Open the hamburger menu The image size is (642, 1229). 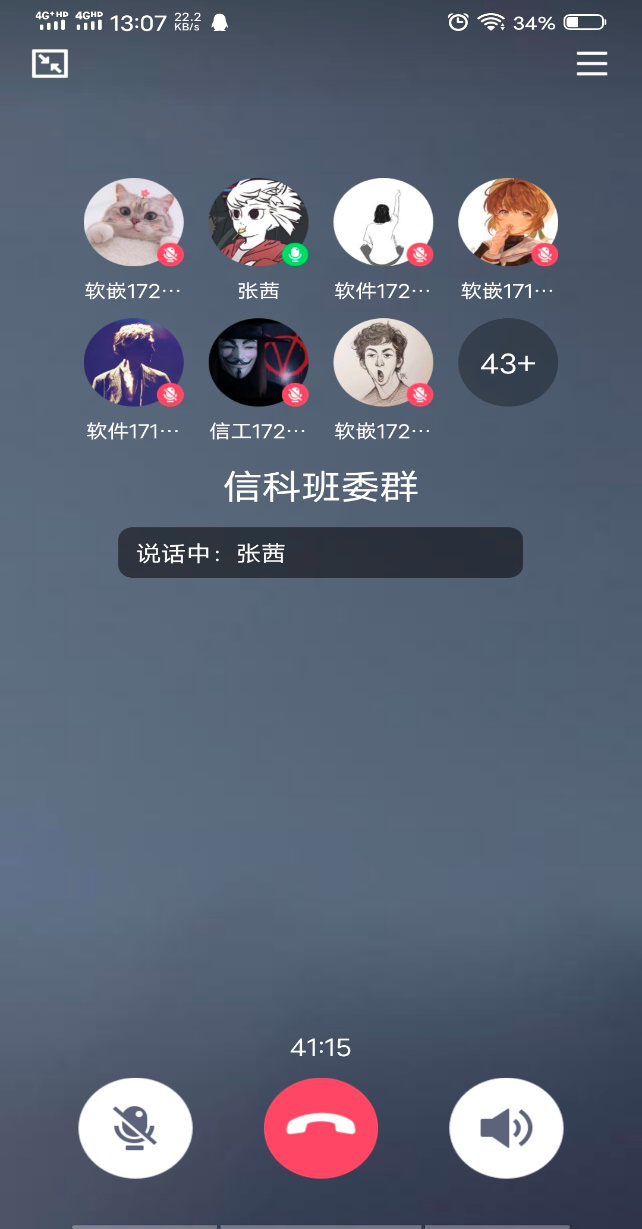(x=591, y=64)
